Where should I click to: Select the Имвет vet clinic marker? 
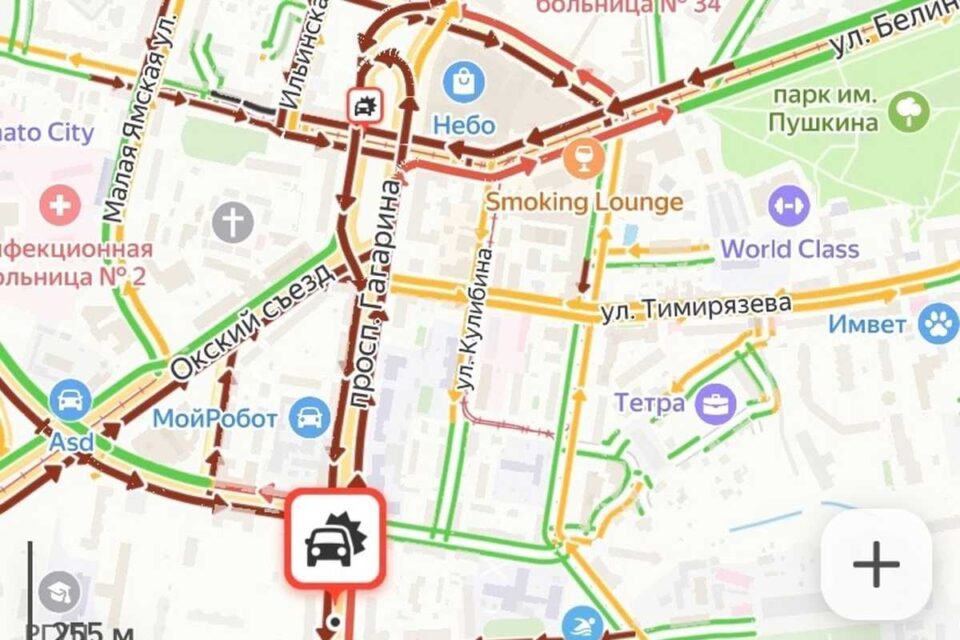937,324
